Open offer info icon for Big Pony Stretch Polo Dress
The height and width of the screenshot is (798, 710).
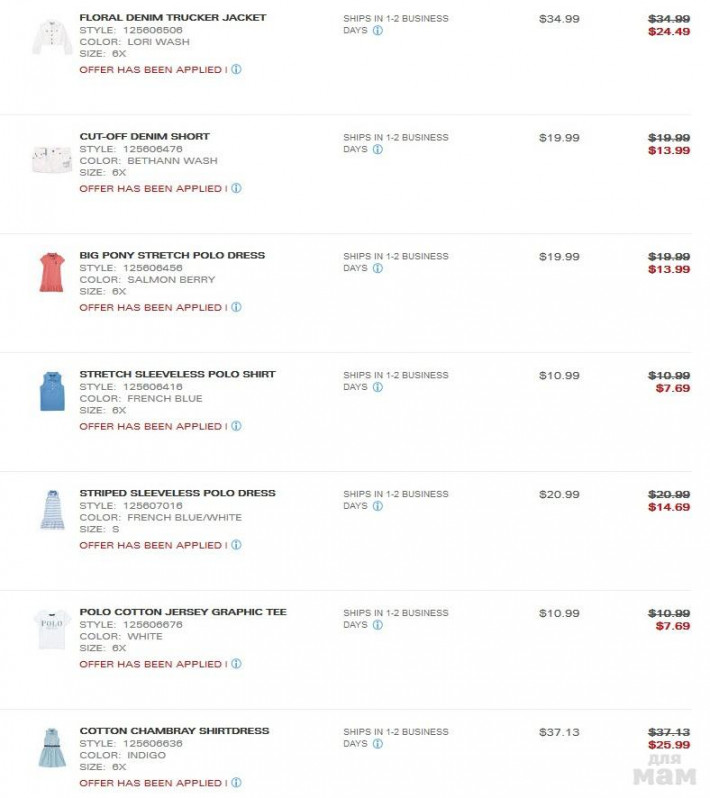(x=237, y=308)
